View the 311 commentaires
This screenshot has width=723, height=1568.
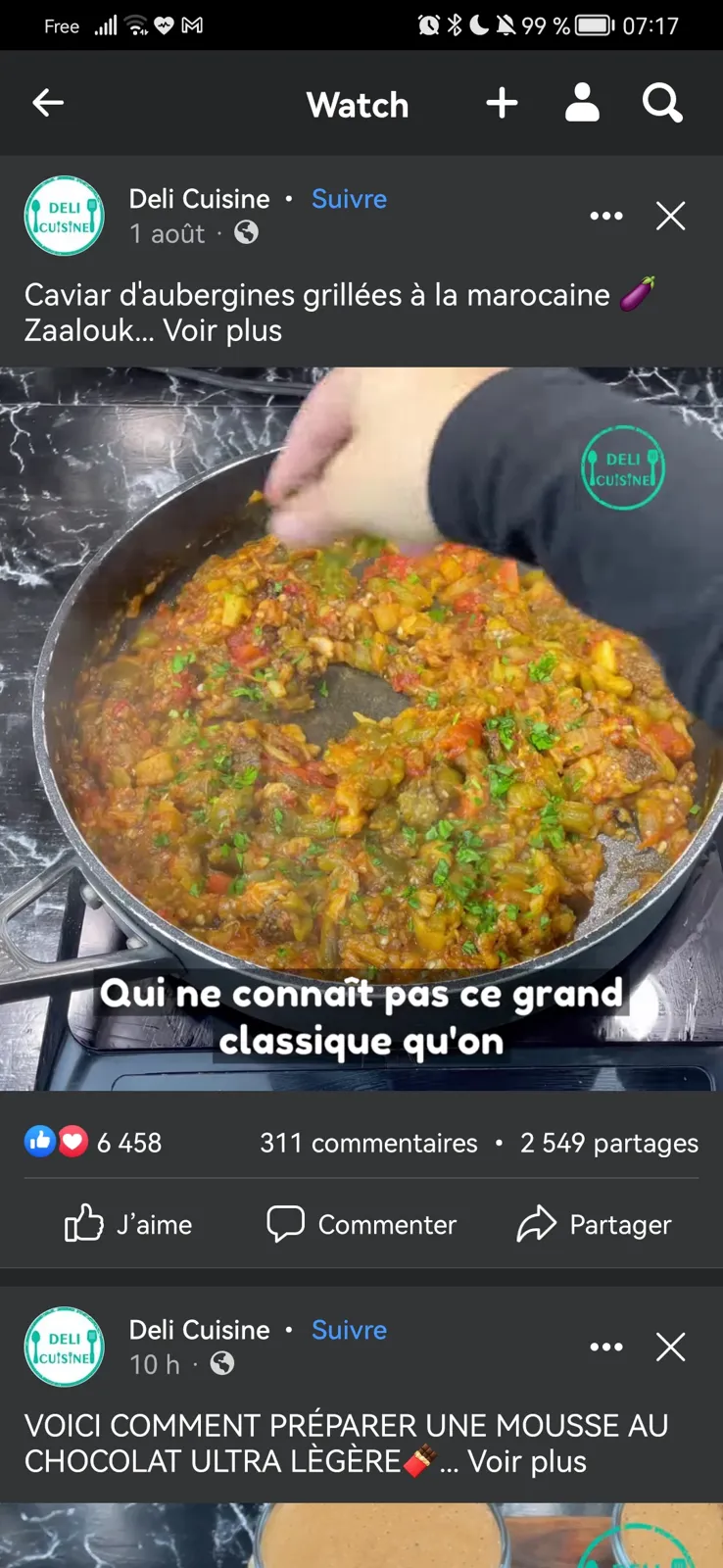point(368,1143)
